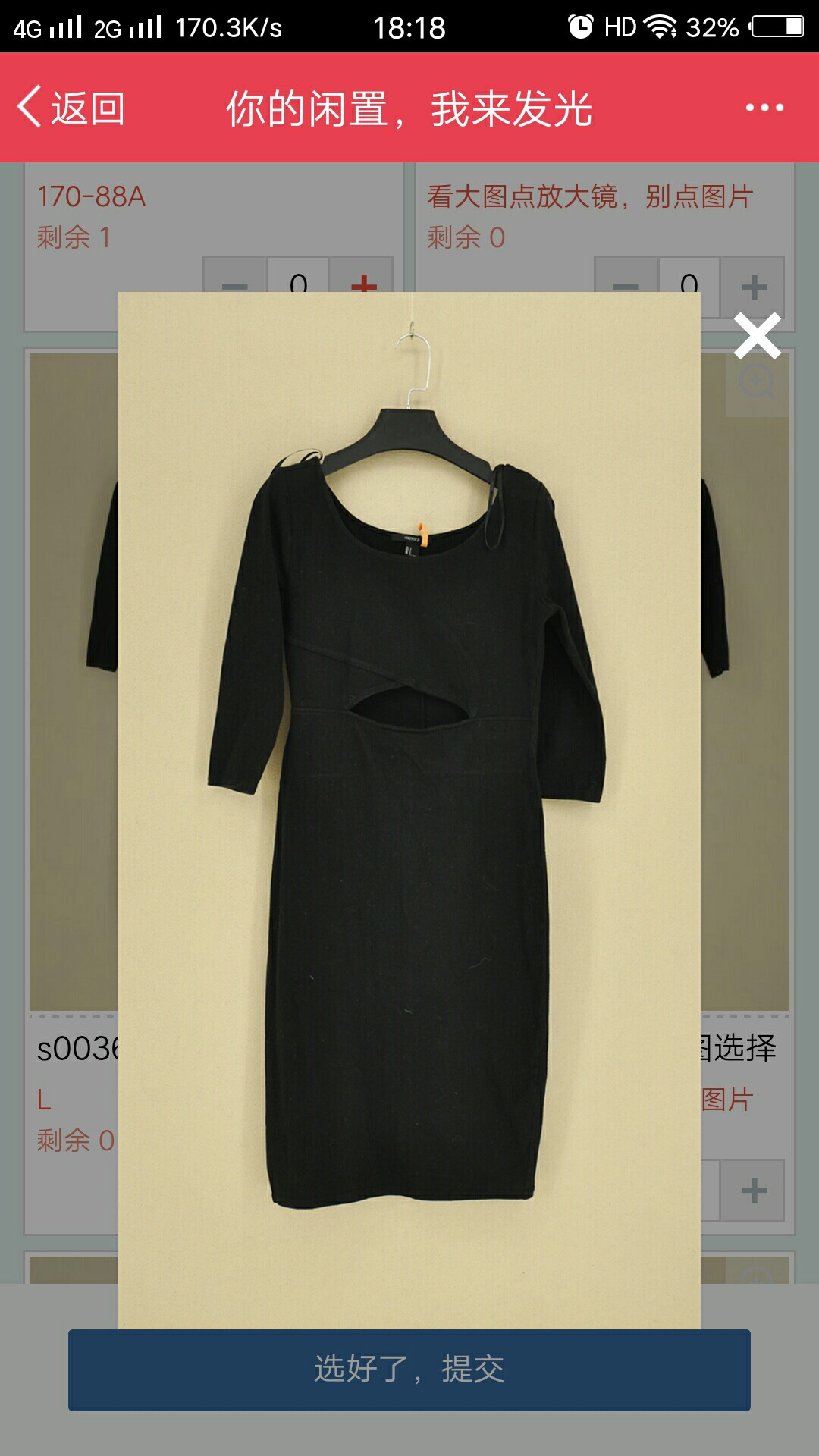
Task: Close the enlarged dress image
Action: (757, 335)
